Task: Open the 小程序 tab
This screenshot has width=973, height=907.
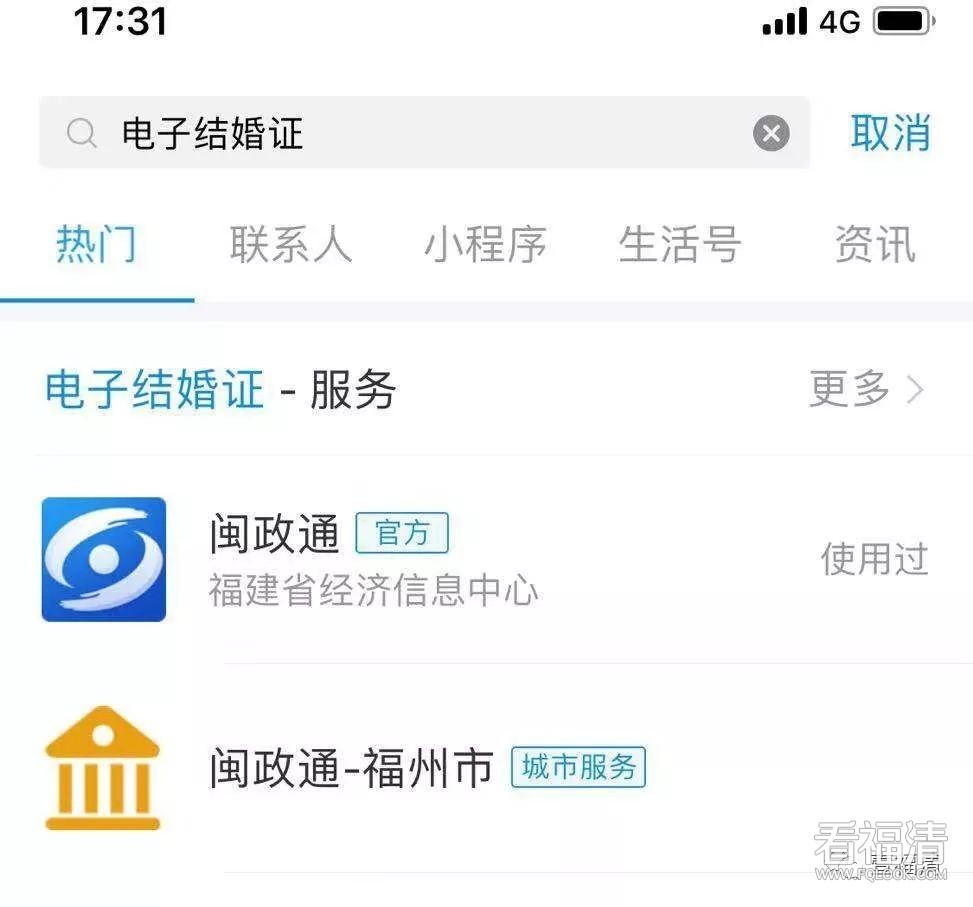Action: click(x=485, y=245)
